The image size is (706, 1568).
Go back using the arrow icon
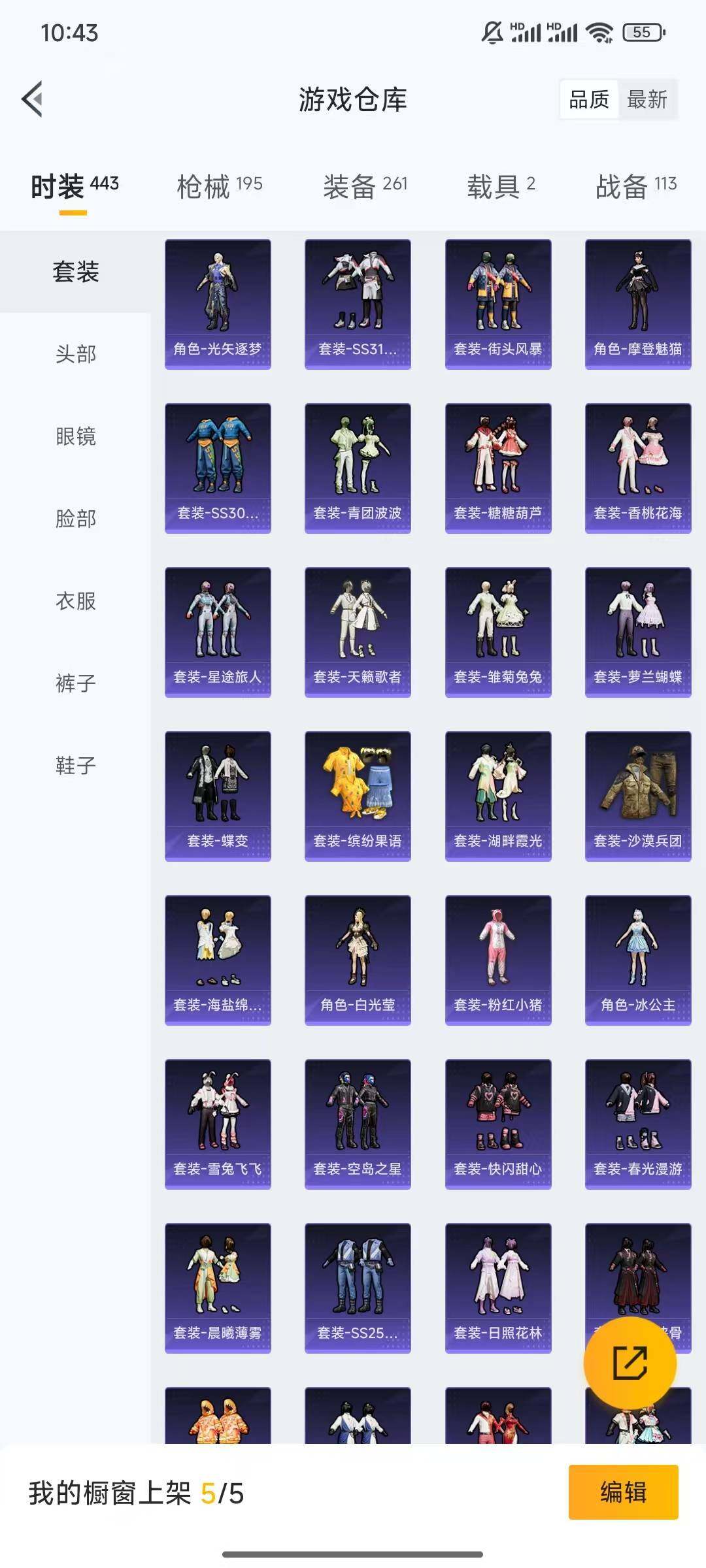click(33, 99)
